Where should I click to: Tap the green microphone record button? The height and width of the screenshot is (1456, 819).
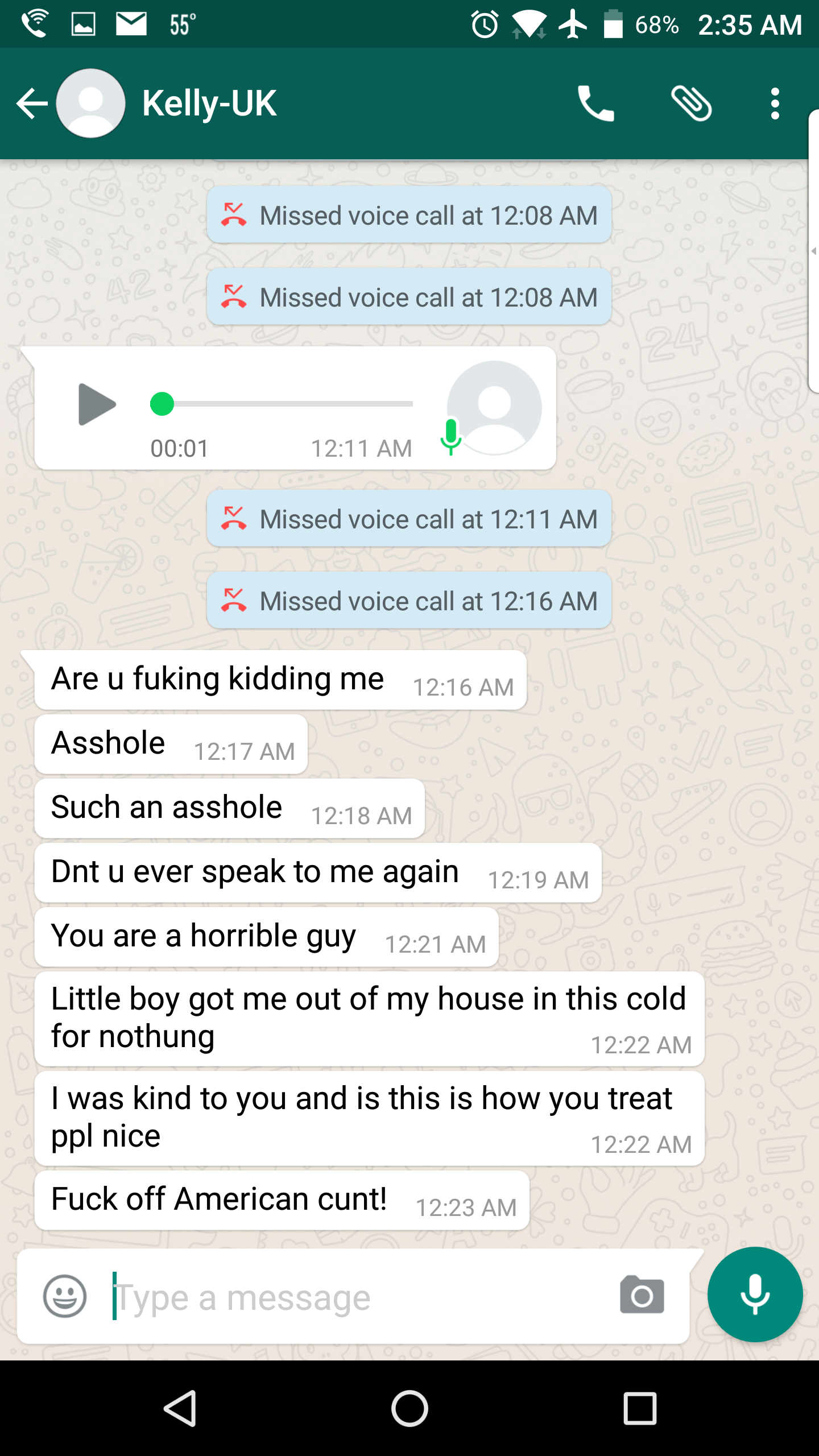(755, 1294)
